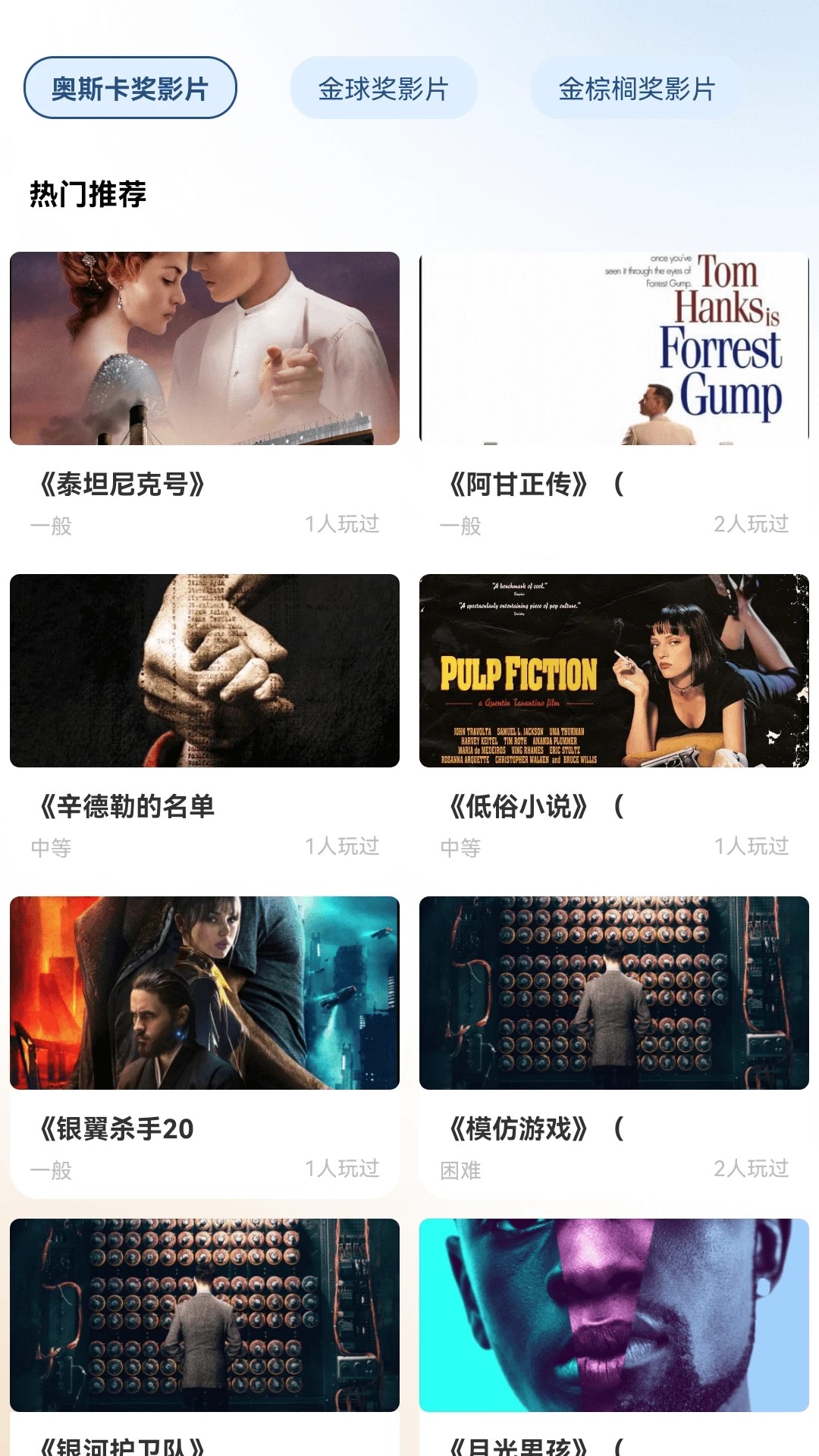Tap the 热门推荐 section header
The height and width of the screenshot is (1456, 819).
(x=89, y=193)
